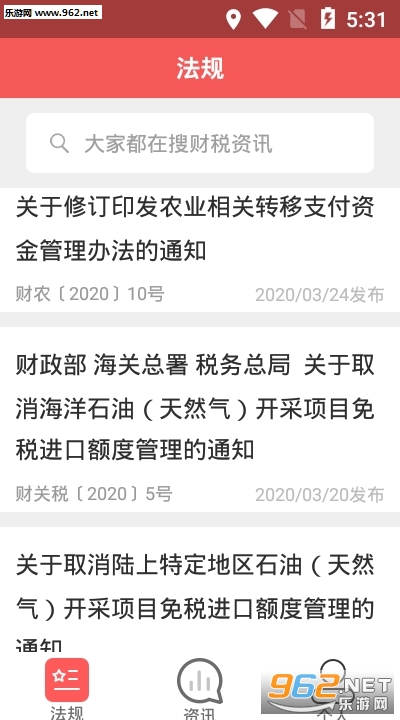This screenshot has height=720, width=400.
Task: Open the notice 关于取消陆上特定地区石油（天然气）
Action: pos(200,591)
